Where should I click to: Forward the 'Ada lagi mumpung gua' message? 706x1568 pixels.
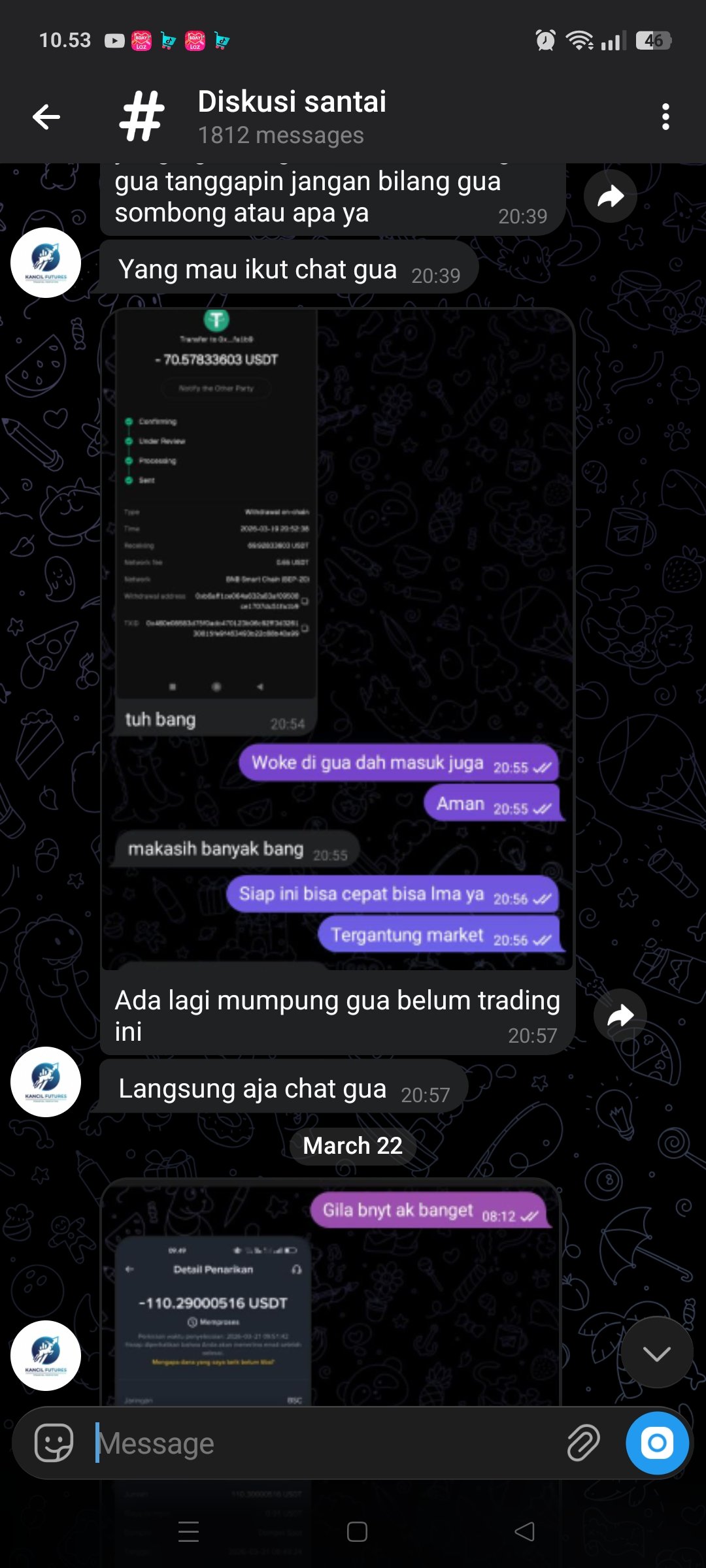click(x=620, y=1015)
